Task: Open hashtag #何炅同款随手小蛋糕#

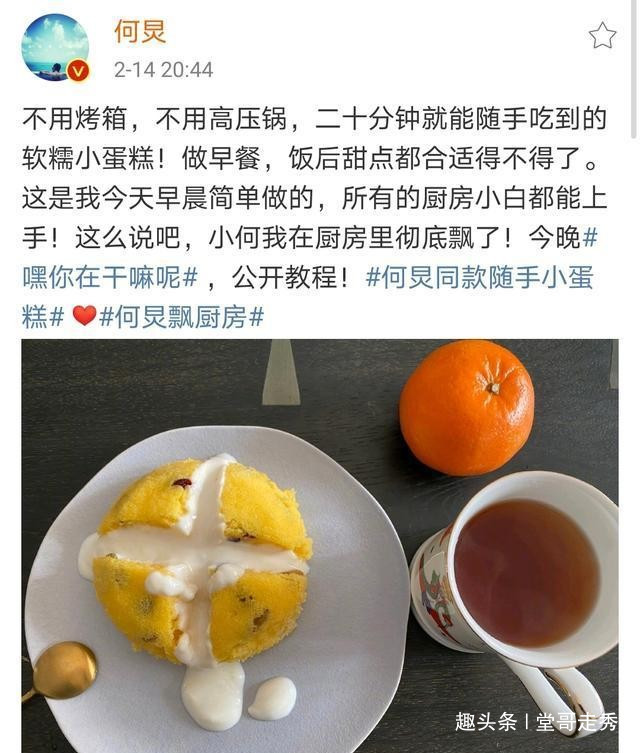Action: point(480,277)
